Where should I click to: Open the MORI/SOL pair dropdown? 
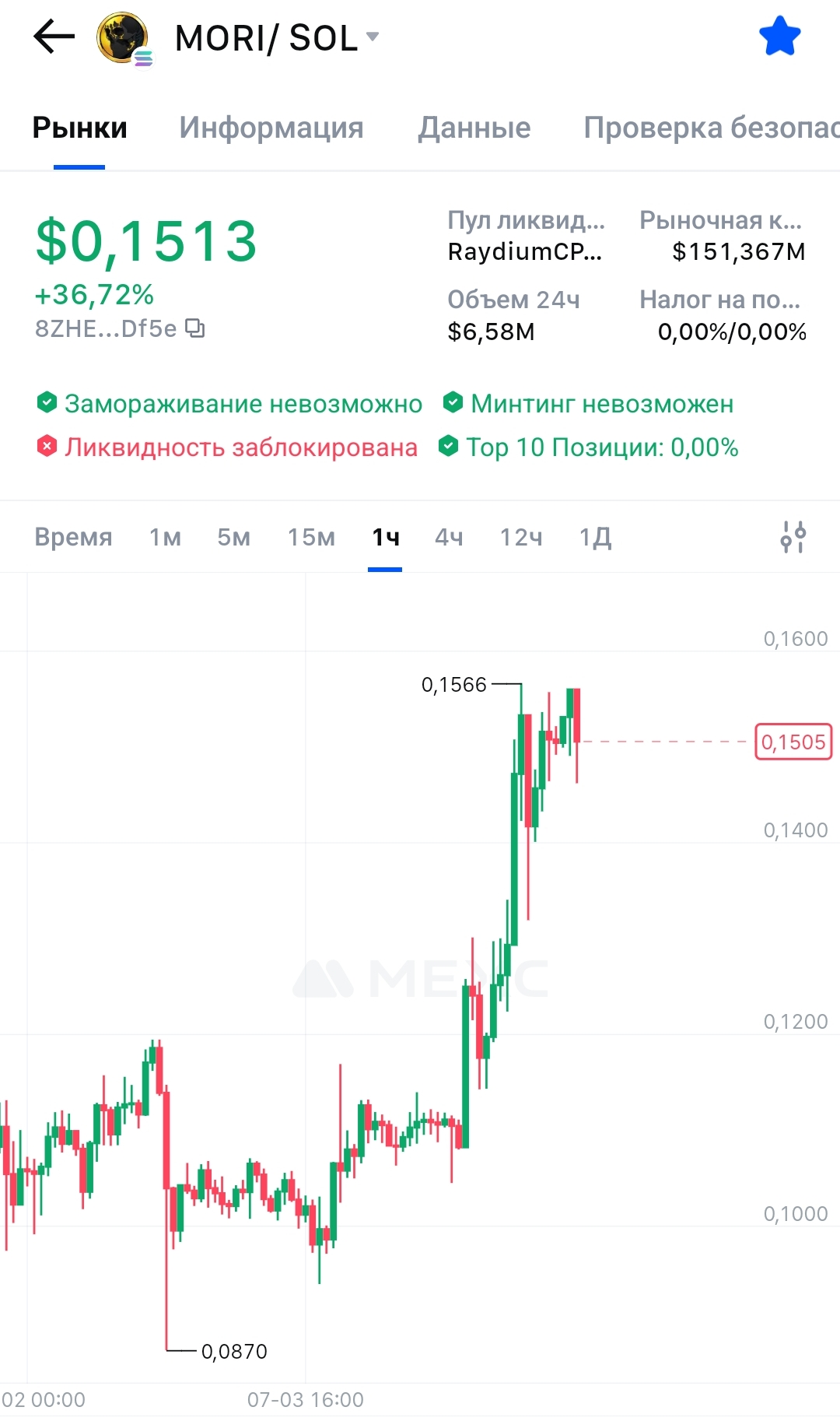coord(277,37)
